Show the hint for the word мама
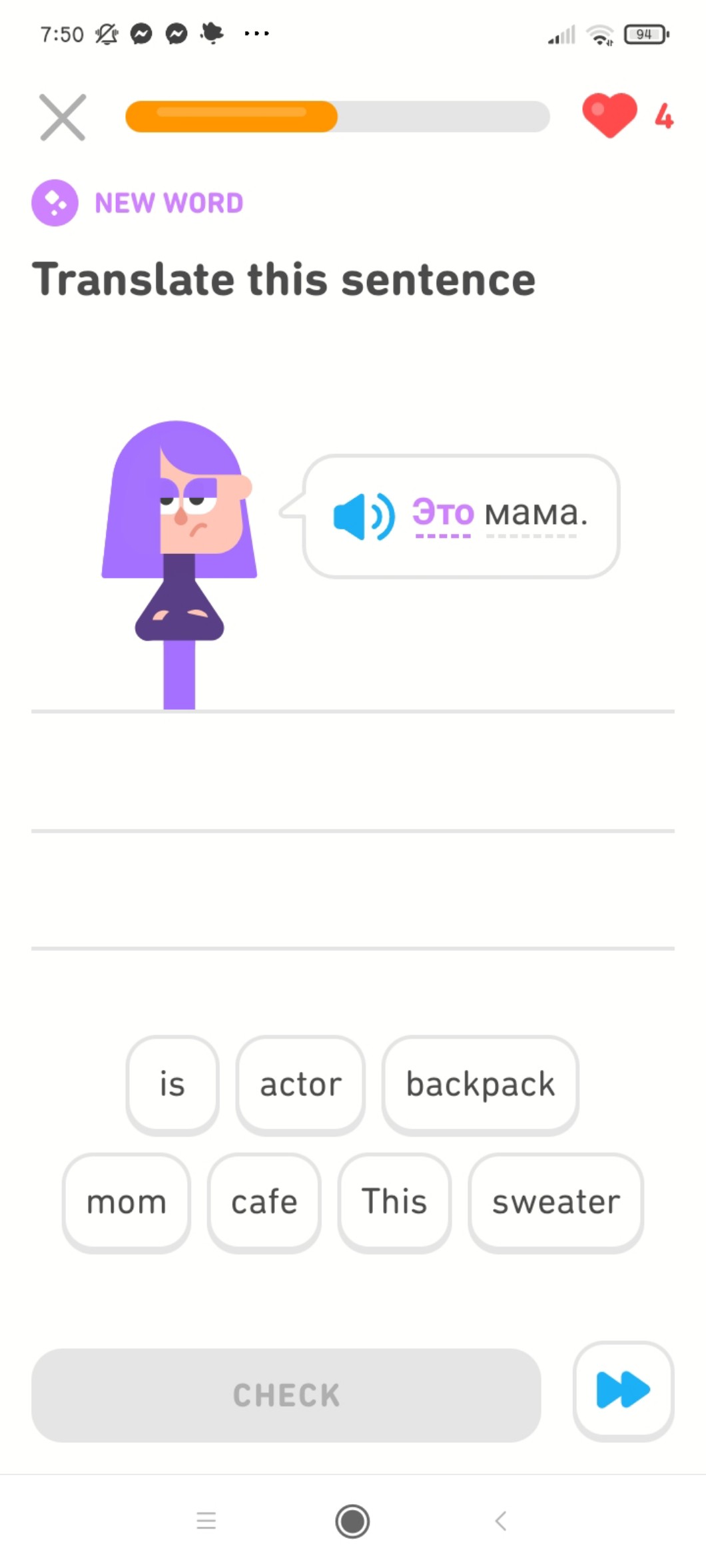The image size is (706, 1568). [531, 513]
